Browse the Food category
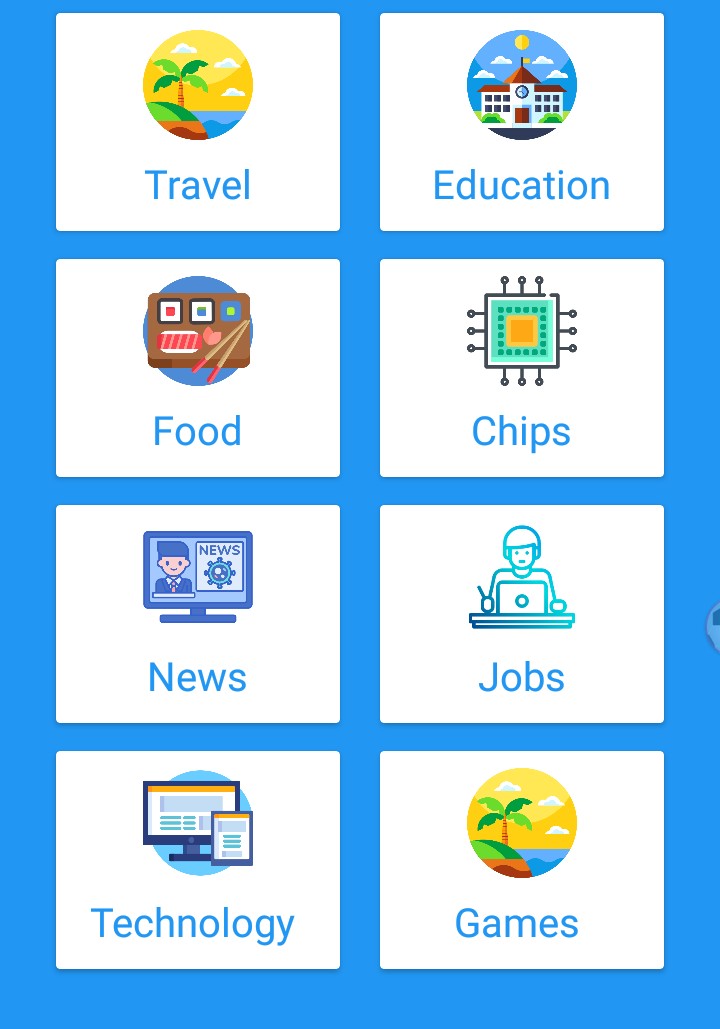This screenshot has width=720, height=1029. click(x=198, y=368)
